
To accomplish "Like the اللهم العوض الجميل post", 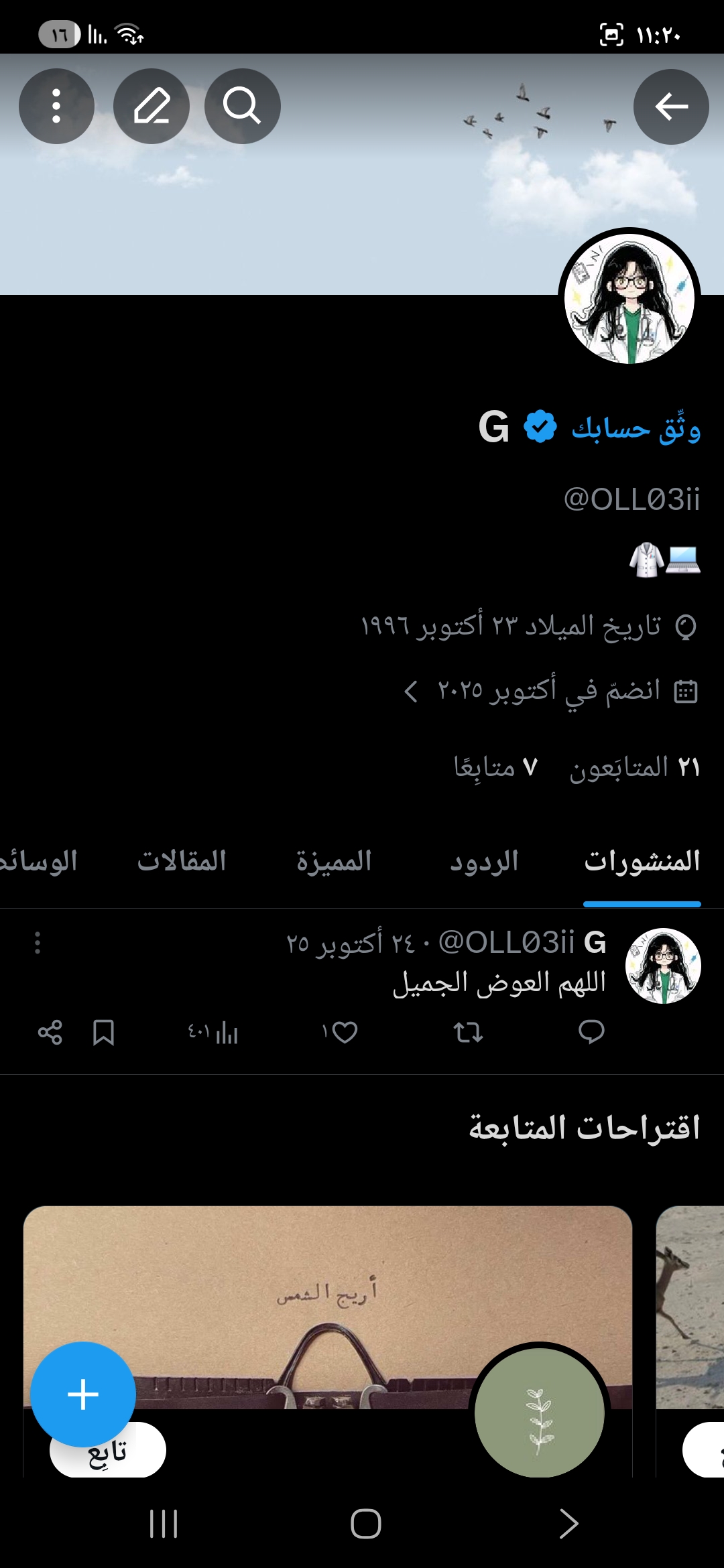I will point(343,1032).
